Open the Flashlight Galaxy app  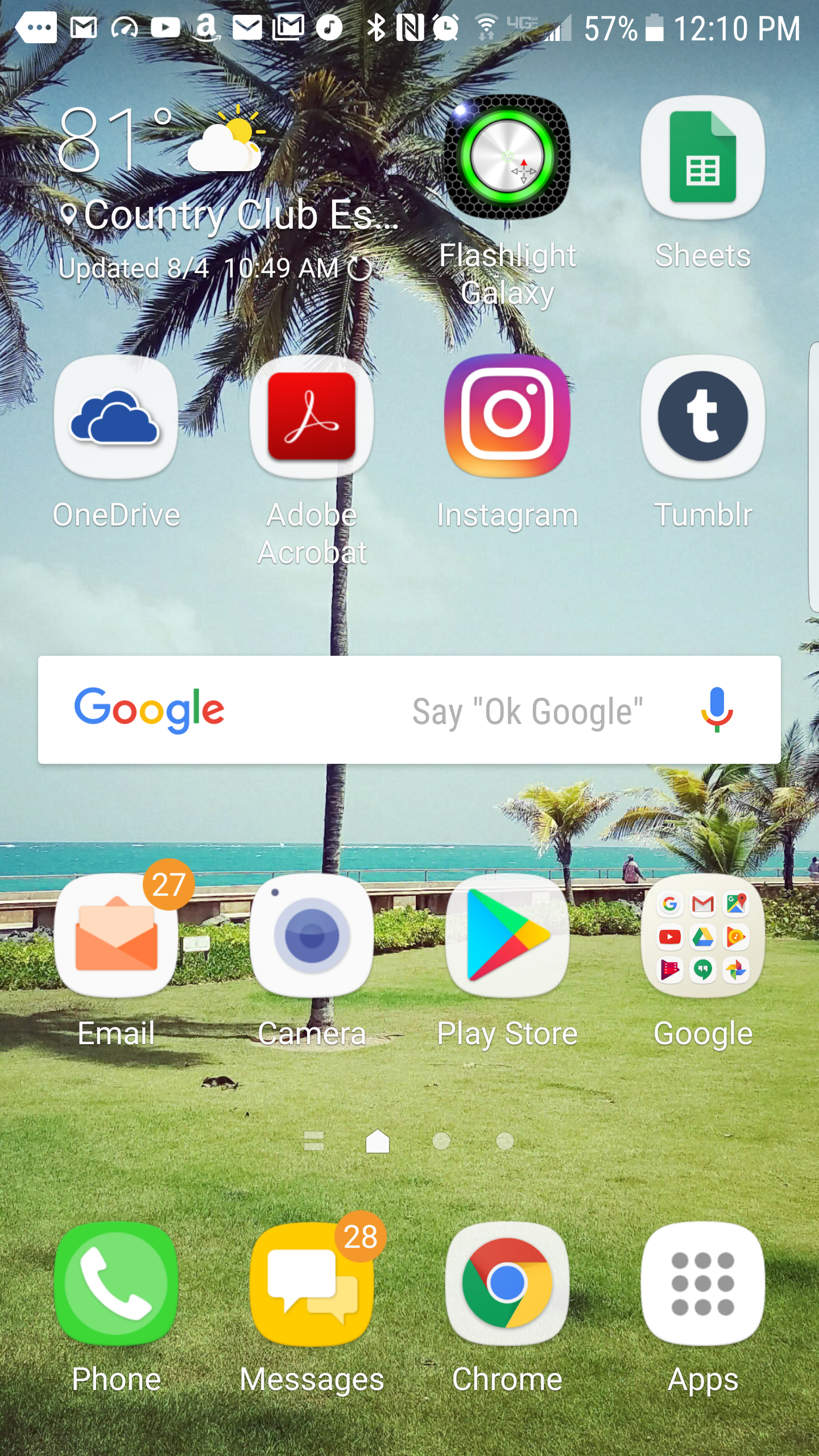click(507, 158)
